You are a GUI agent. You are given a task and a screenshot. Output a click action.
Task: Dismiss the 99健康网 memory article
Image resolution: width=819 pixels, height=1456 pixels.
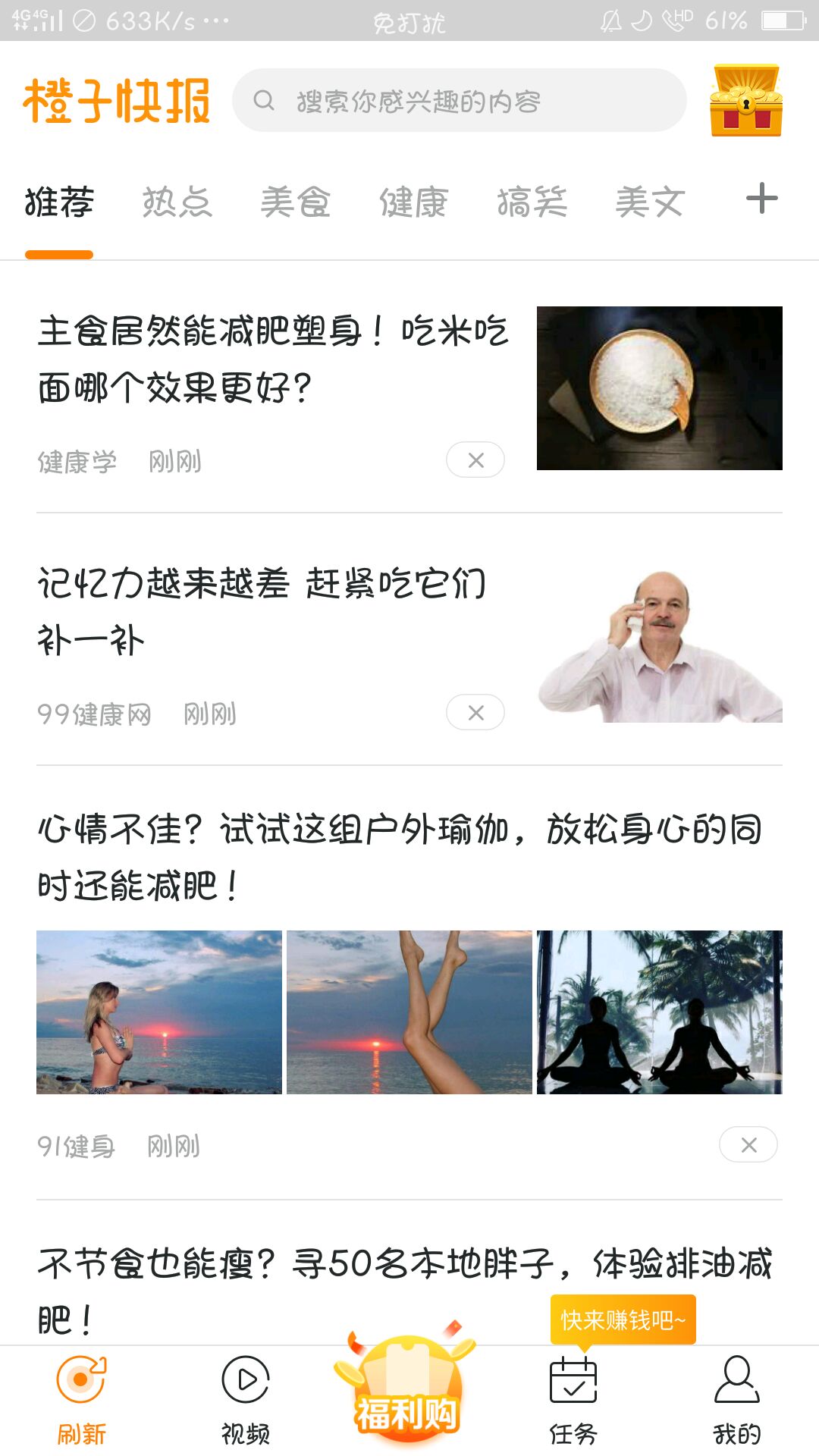pyautogui.click(x=475, y=712)
